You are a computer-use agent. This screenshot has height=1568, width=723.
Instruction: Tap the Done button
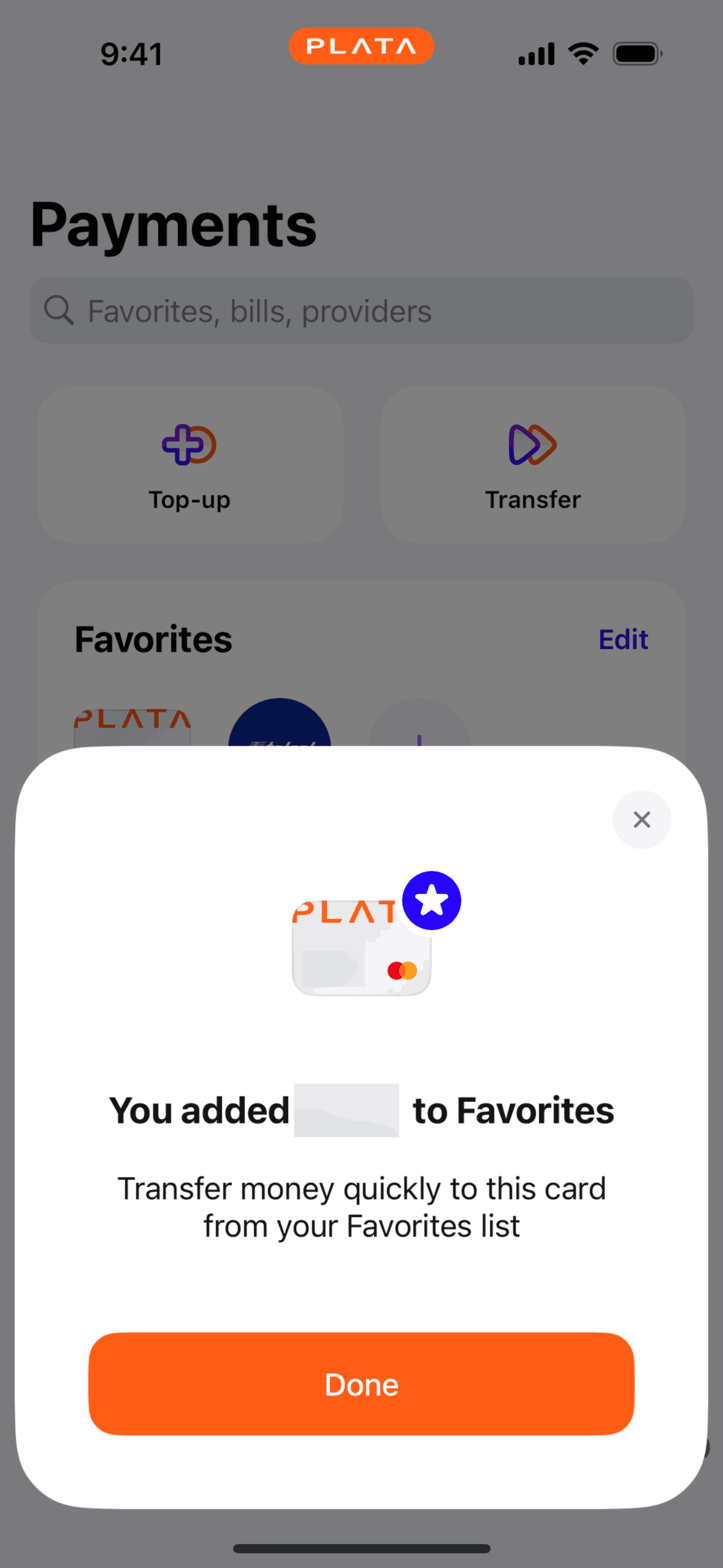[361, 1383]
